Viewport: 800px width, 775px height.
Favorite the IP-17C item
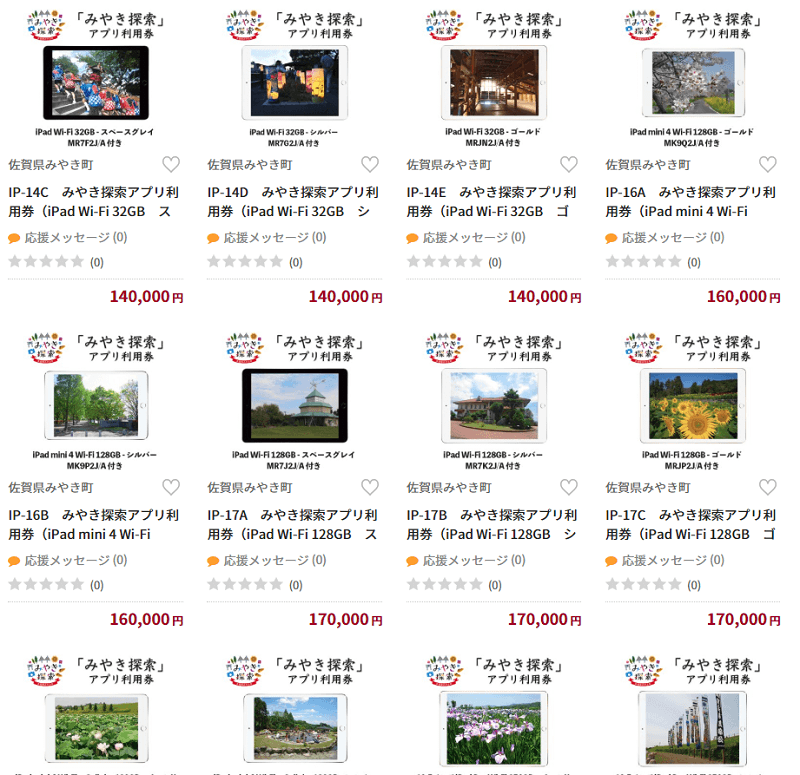click(768, 487)
